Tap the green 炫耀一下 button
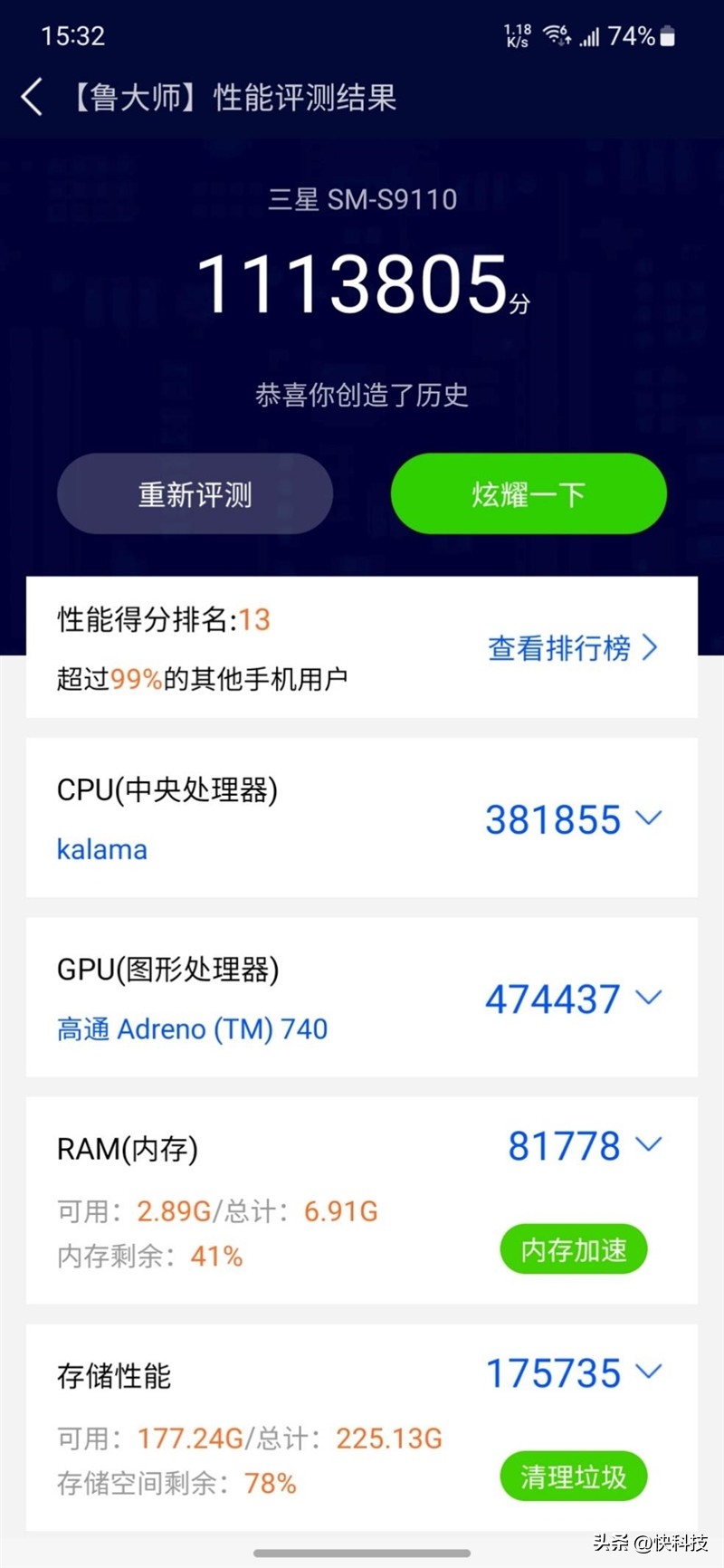This screenshot has width=724, height=1568. [x=528, y=493]
